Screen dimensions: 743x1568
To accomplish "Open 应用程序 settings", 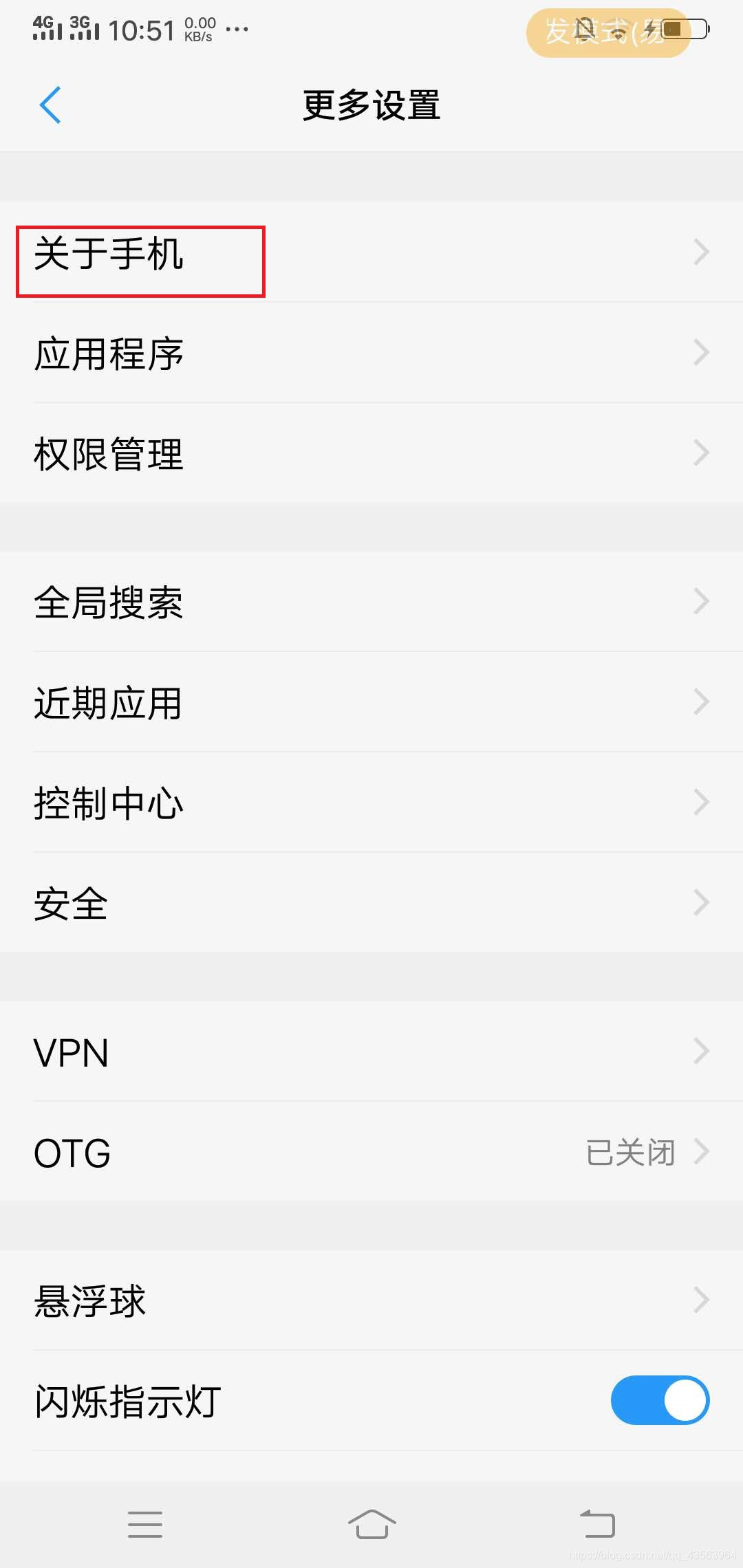I will coord(371,353).
